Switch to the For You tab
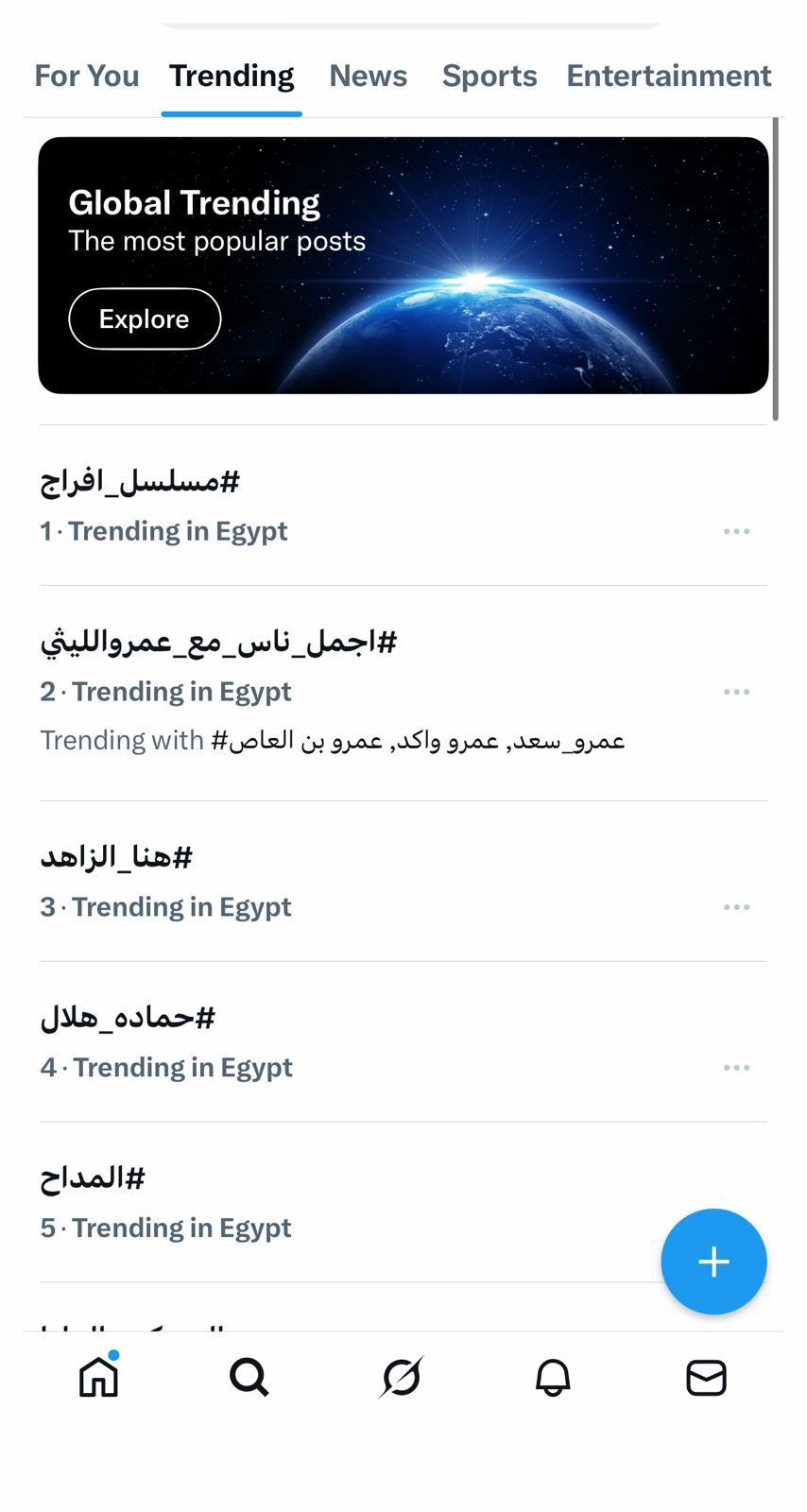Image resolution: width=807 pixels, height=1512 pixels. tap(87, 76)
